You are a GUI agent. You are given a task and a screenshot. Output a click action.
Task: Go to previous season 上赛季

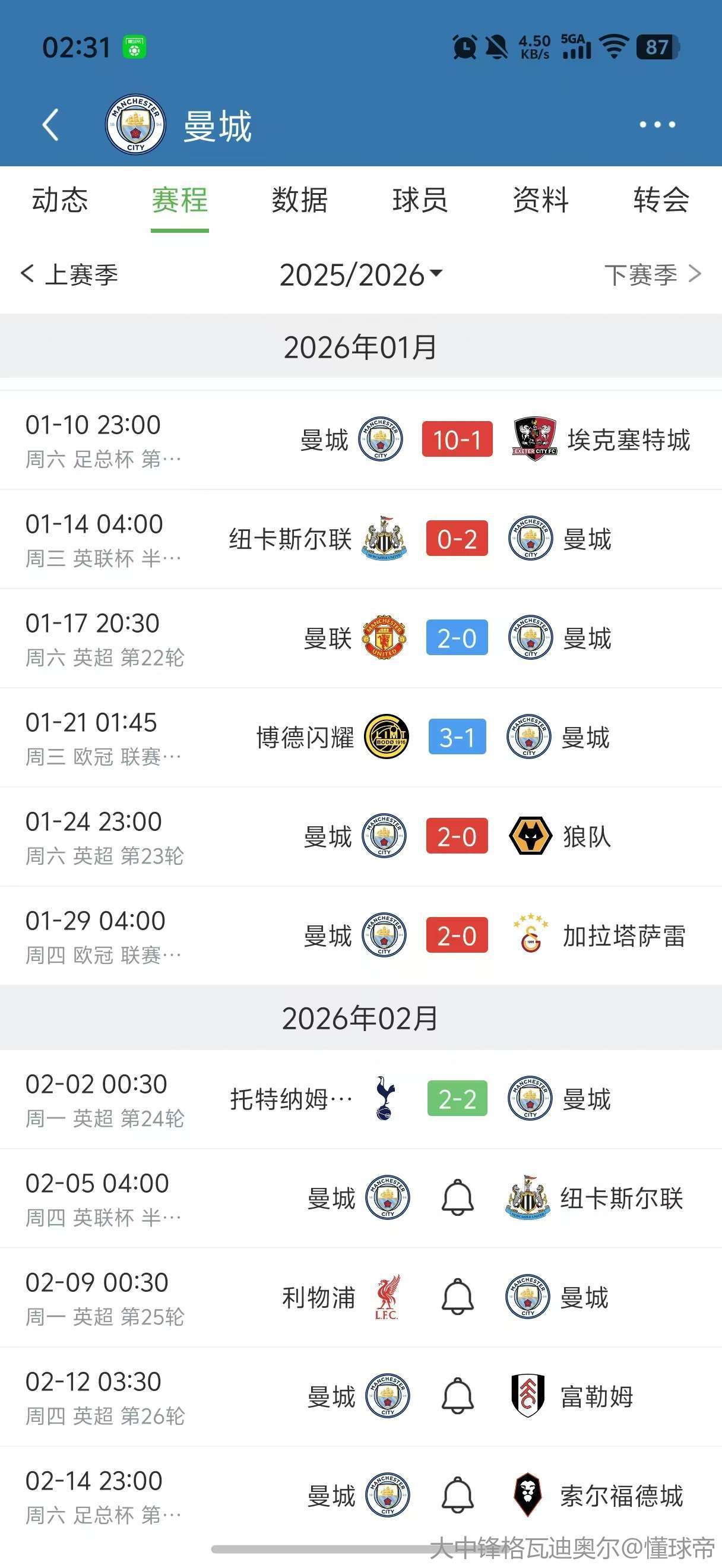point(69,274)
